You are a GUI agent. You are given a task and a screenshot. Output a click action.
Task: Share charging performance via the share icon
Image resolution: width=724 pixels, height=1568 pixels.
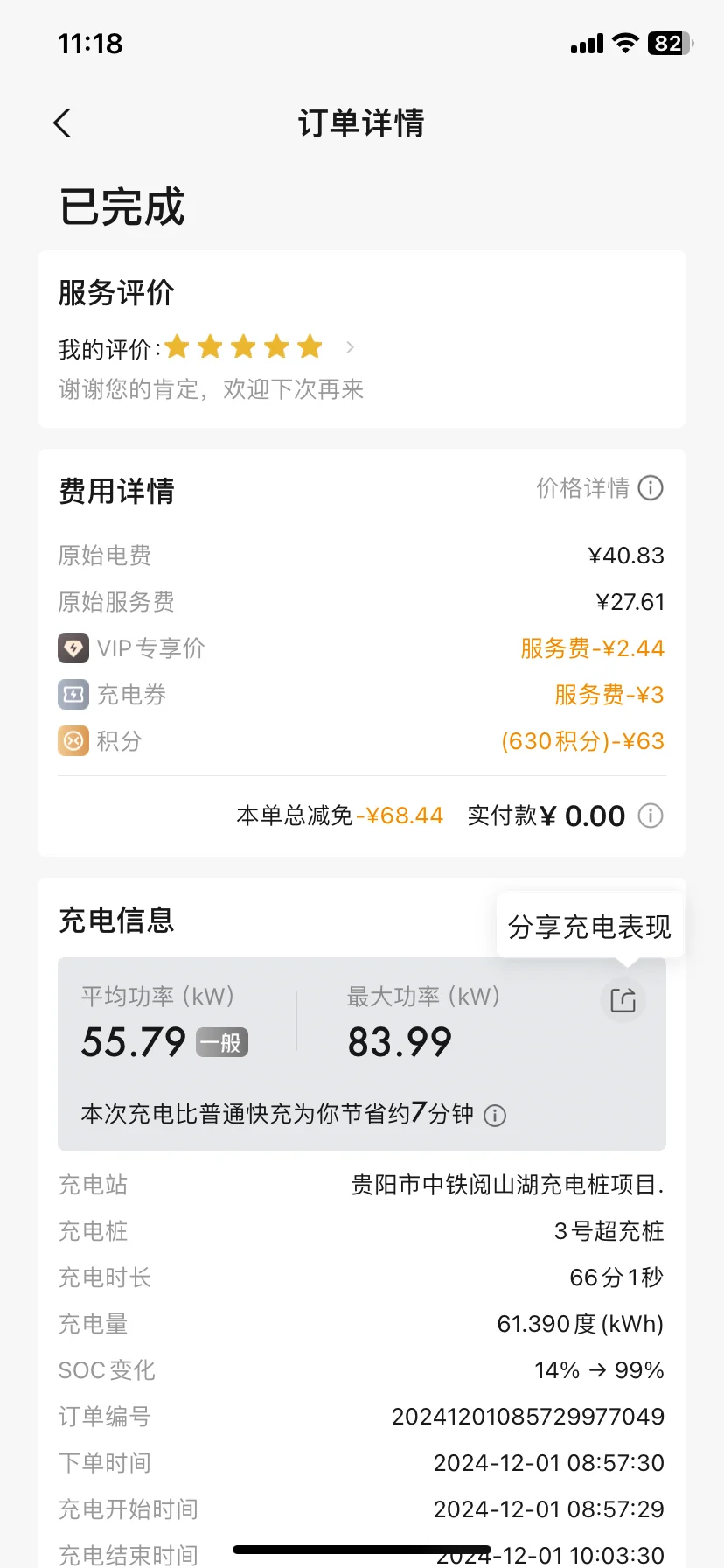pos(623,1000)
